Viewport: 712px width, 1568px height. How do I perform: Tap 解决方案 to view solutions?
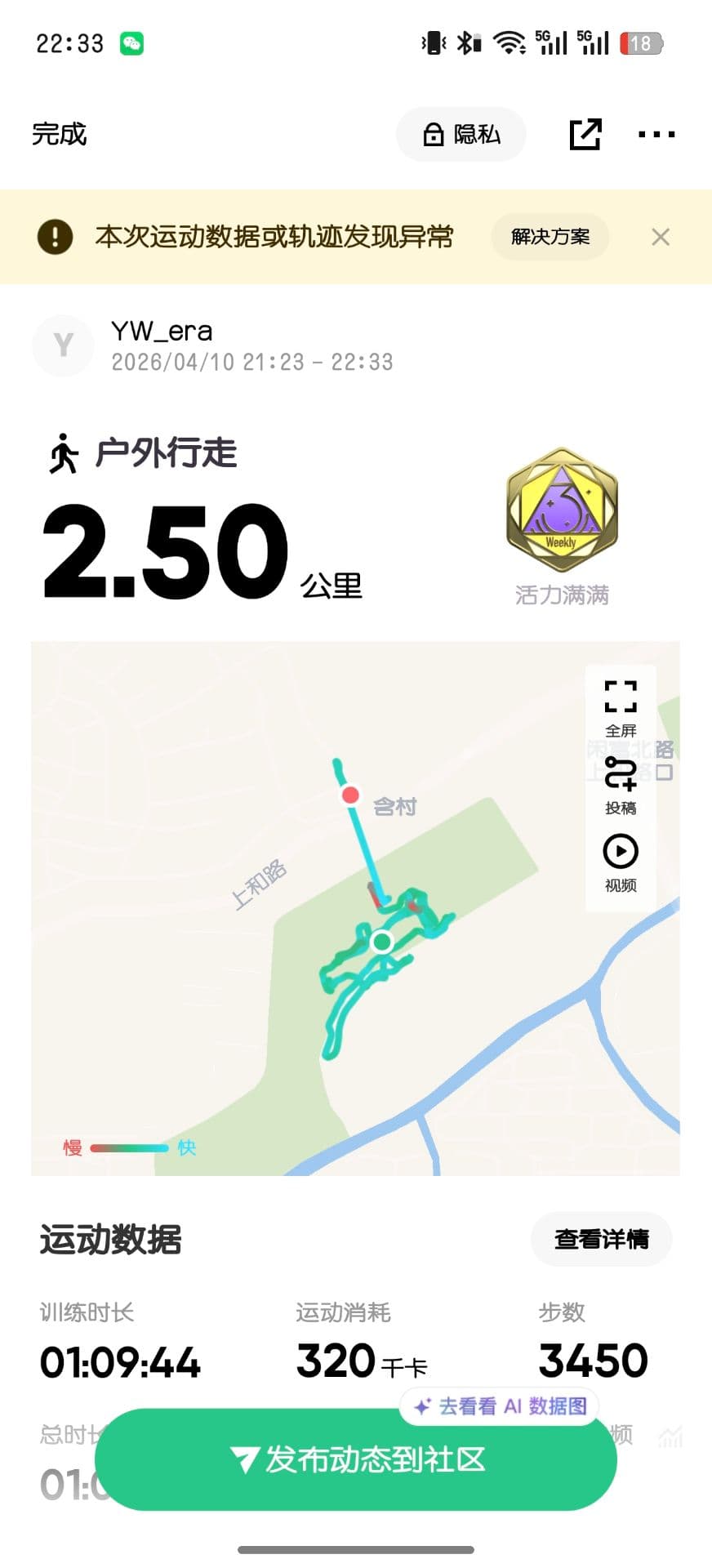point(550,237)
